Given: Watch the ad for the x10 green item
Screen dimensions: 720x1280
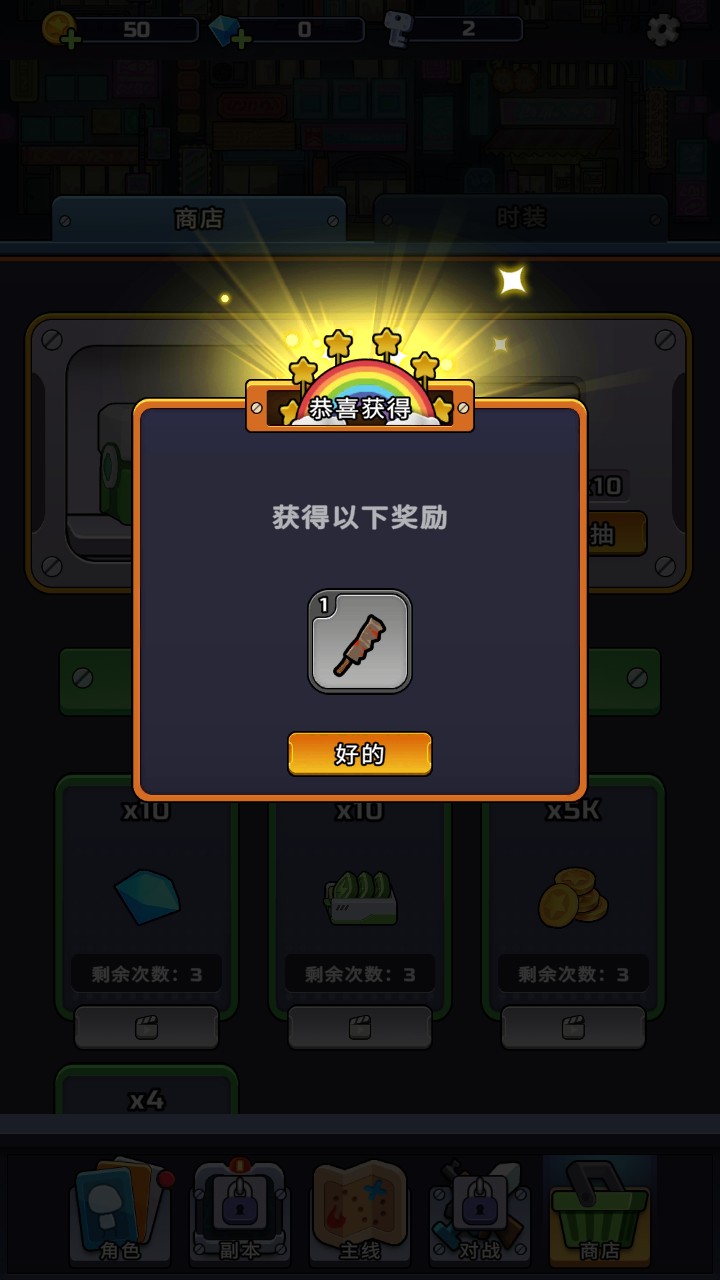Looking at the screenshot, I should click(360, 1027).
